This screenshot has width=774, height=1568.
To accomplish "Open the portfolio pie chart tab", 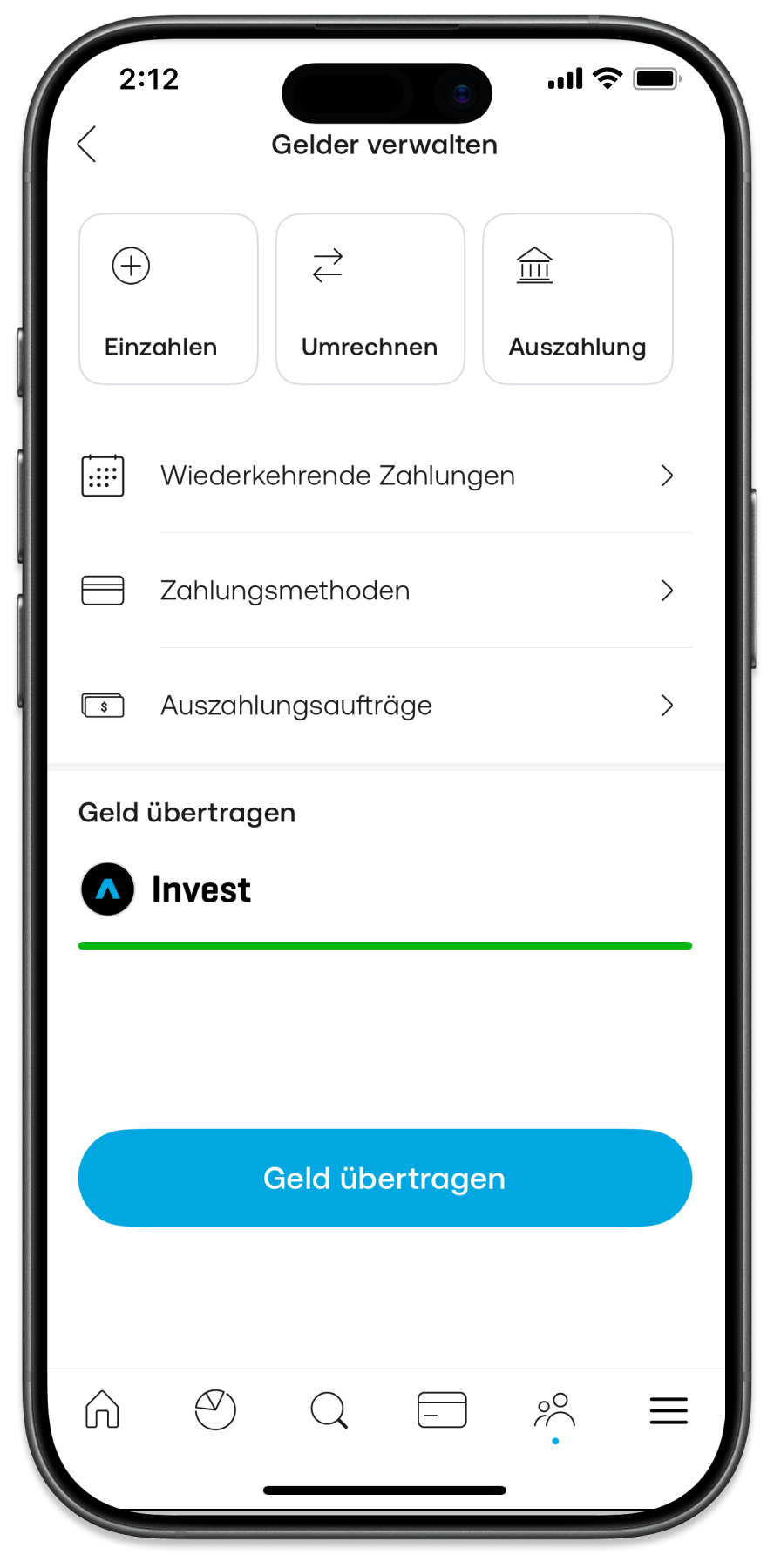I will (x=215, y=1409).
